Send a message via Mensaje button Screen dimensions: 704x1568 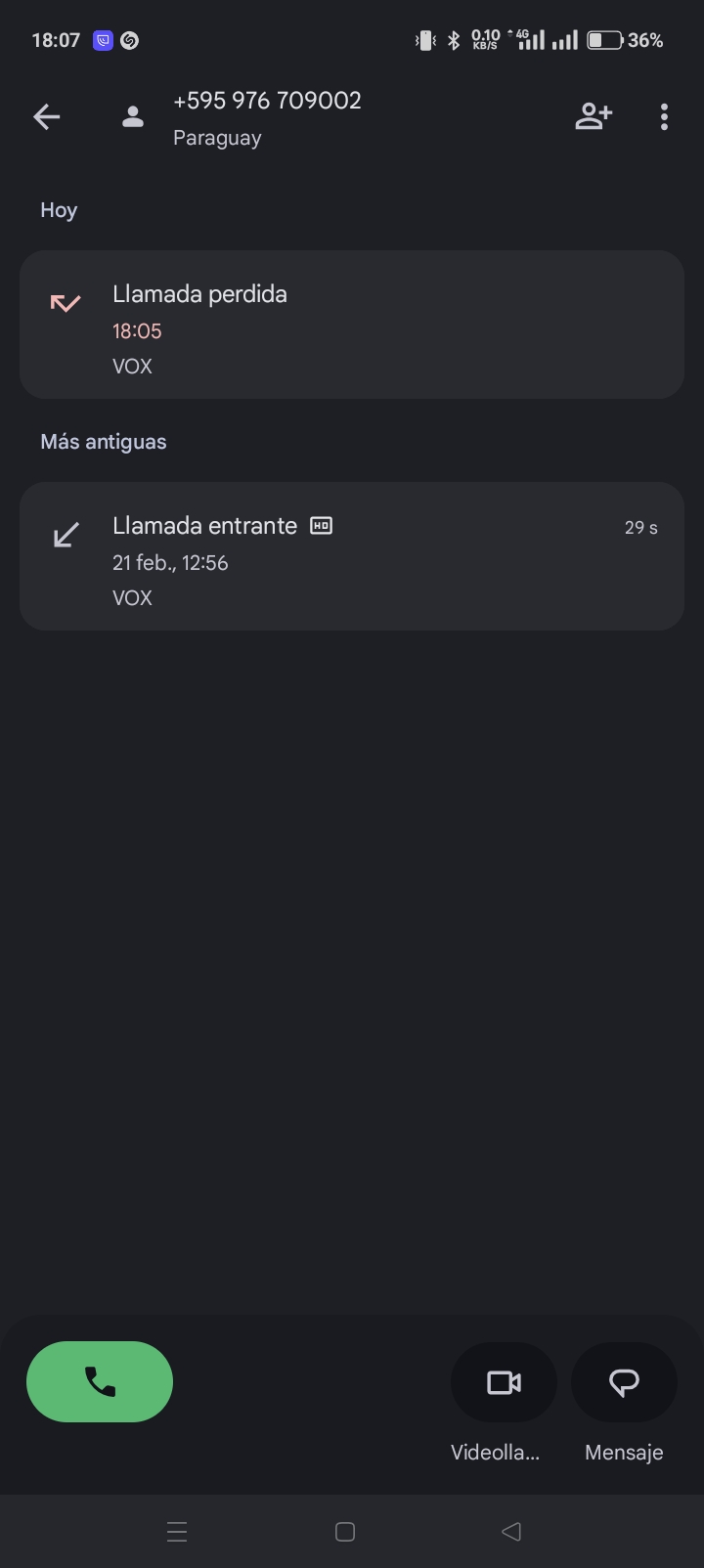click(x=624, y=1382)
